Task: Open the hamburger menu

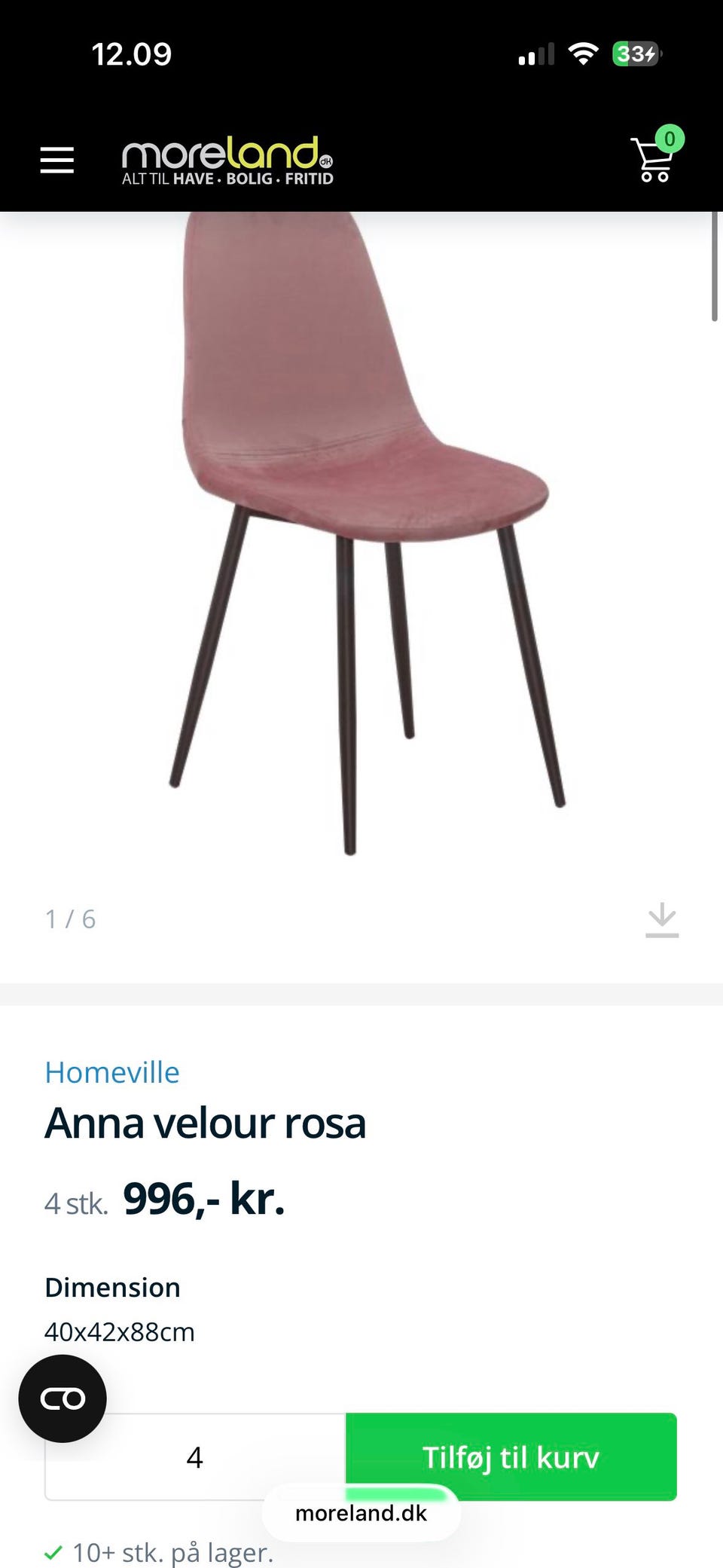Action: 57,160
